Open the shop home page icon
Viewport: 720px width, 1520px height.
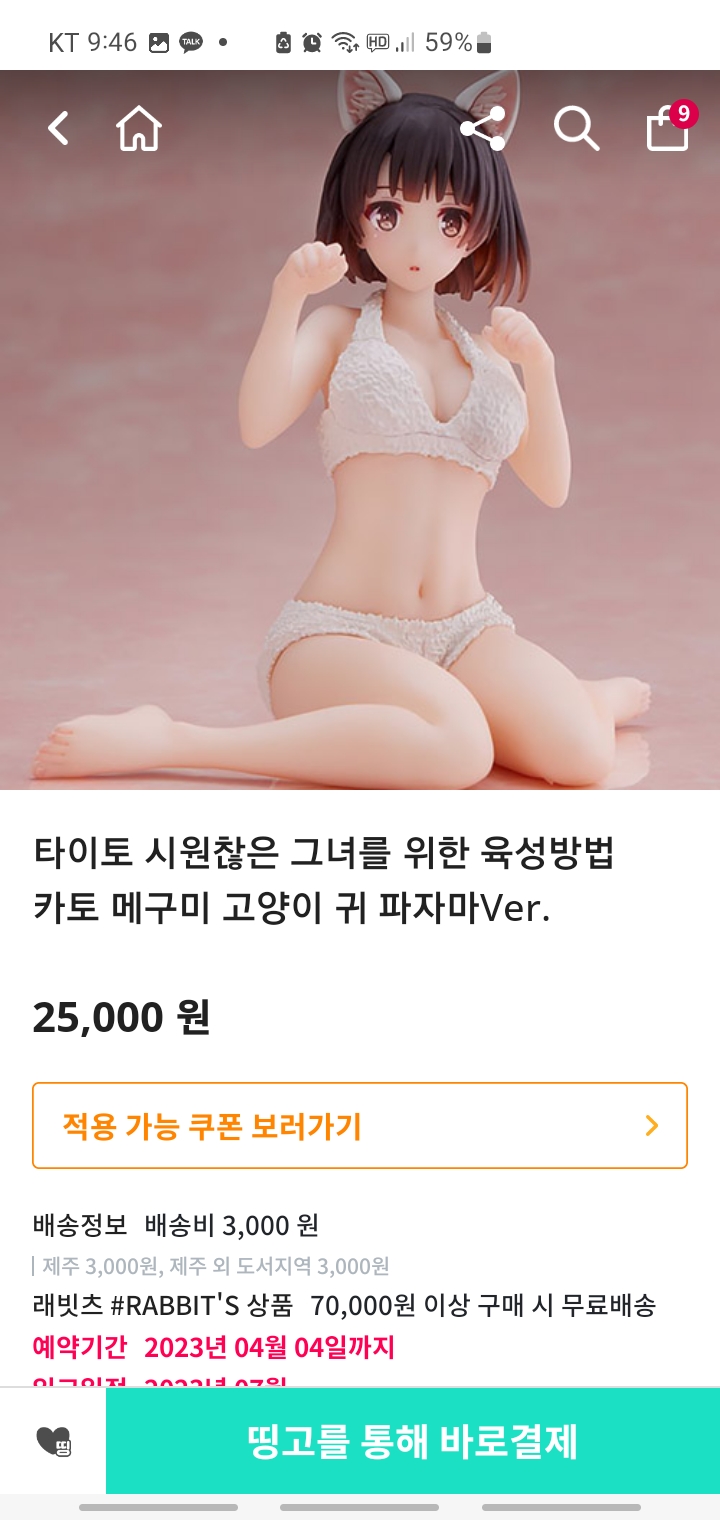pos(139,129)
